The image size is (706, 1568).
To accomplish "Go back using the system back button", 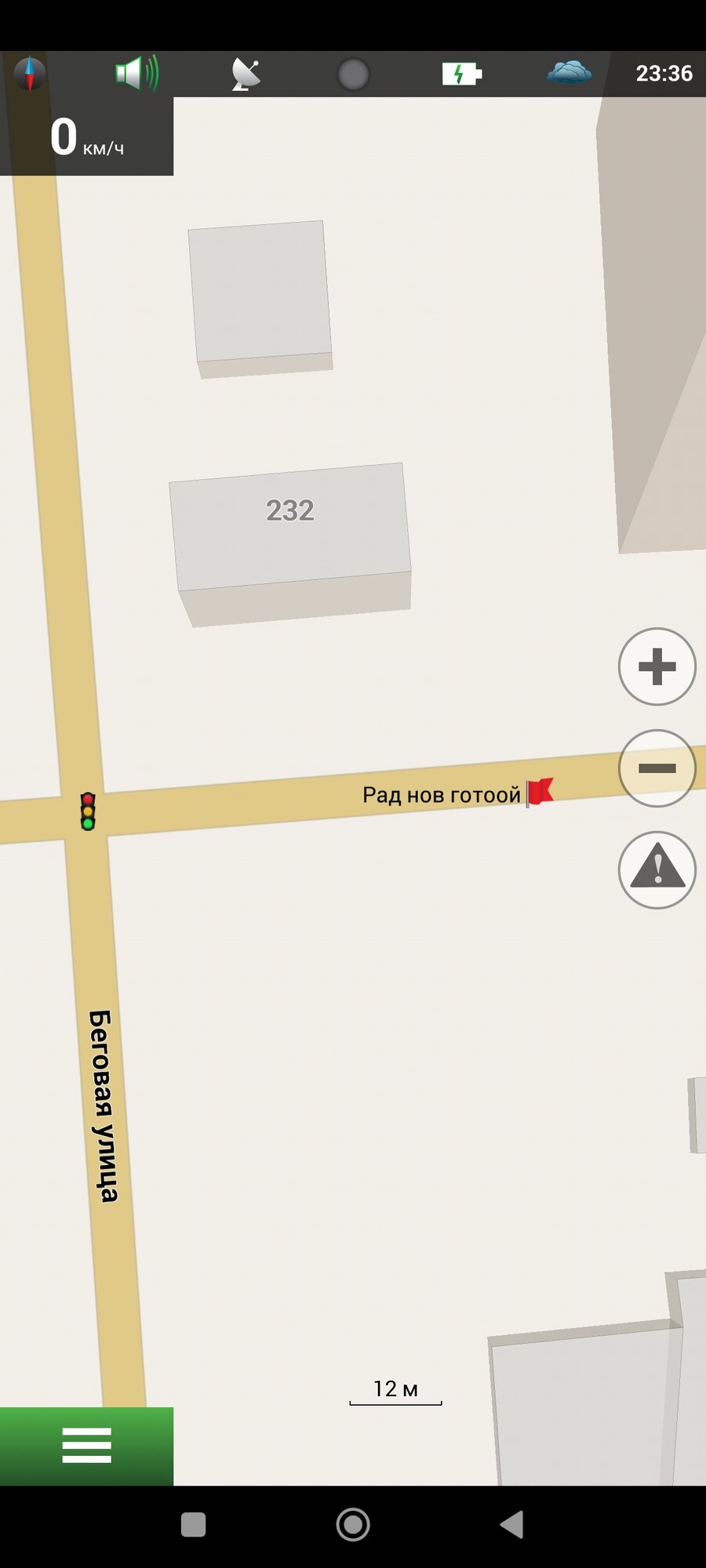I will 511,1524.
